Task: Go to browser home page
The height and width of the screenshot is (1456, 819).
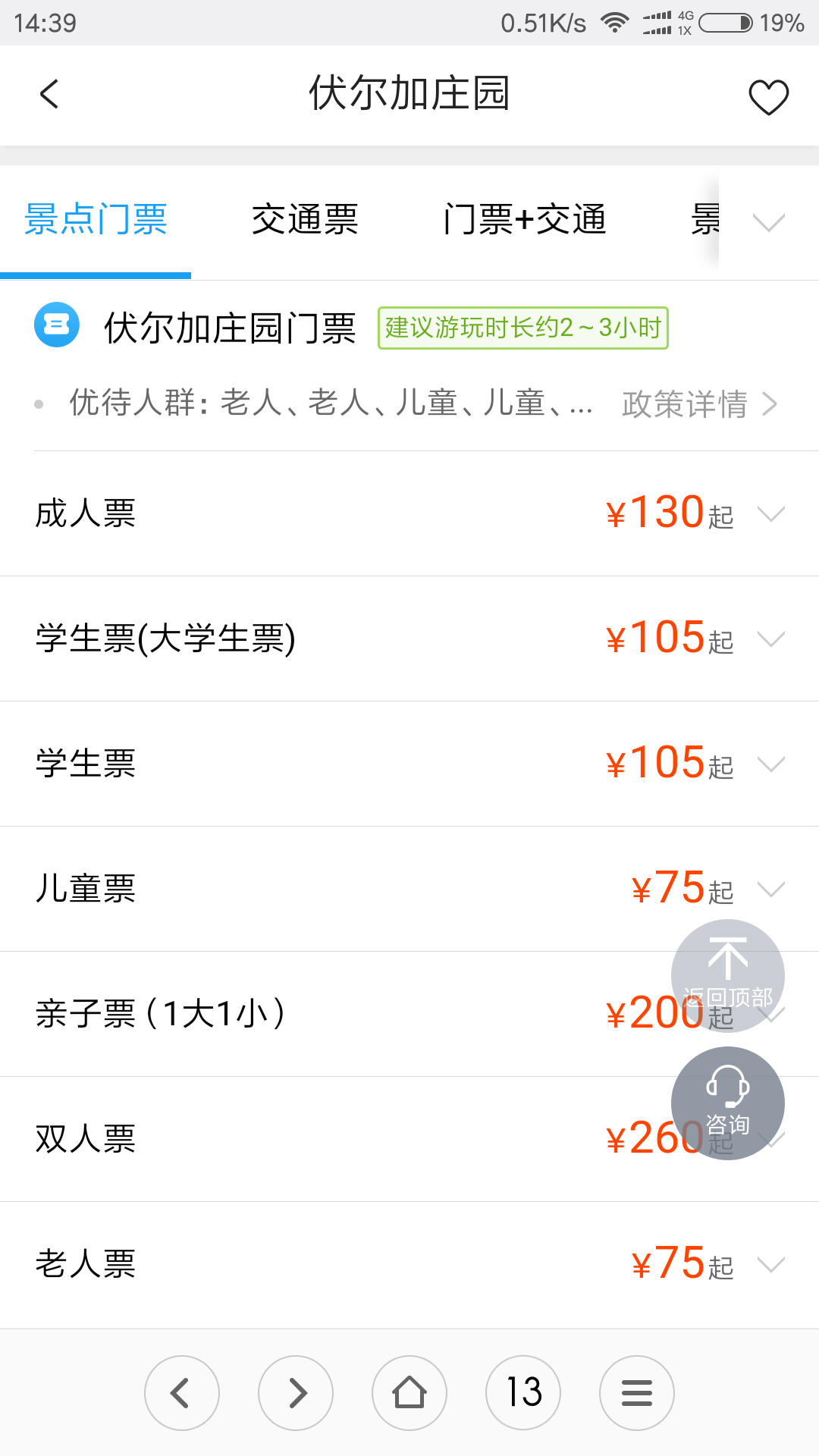Action: click(x=409, y=1393)
